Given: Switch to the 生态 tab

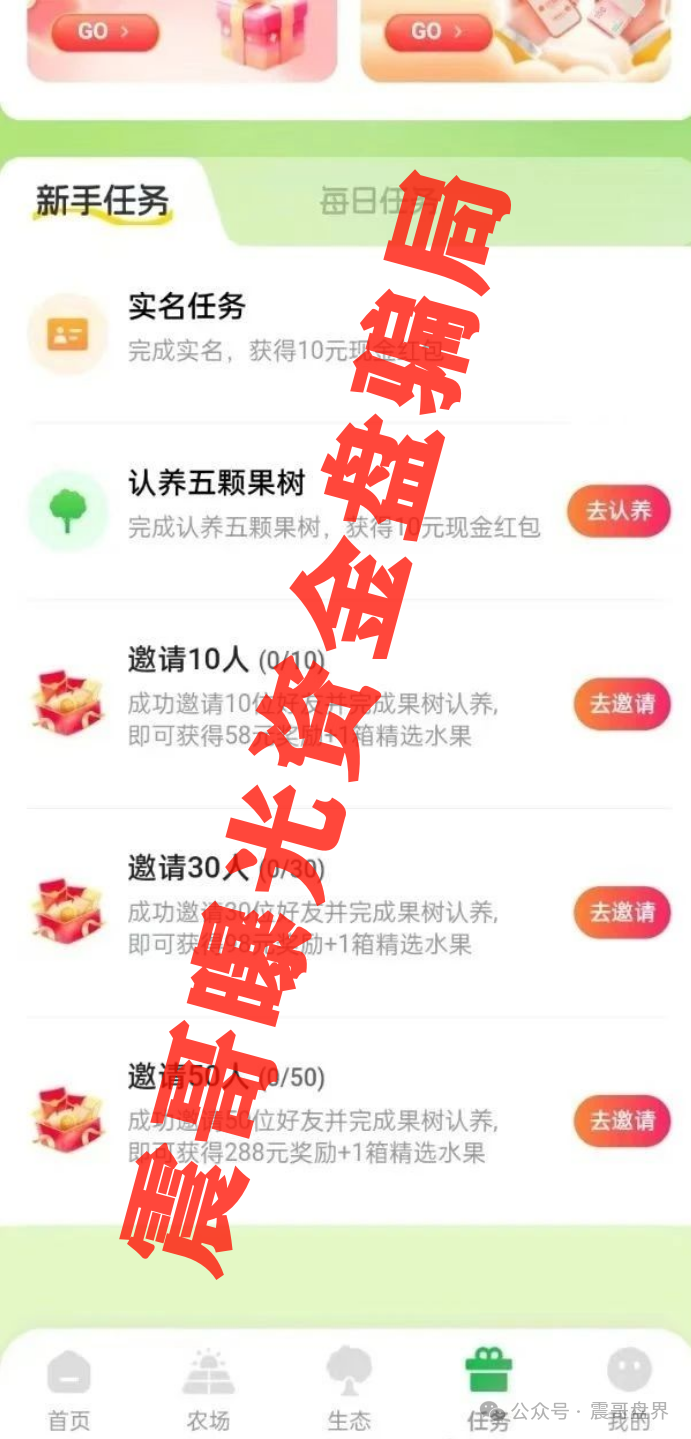Looking at the screenshot, I should [x=349, y=1388].
